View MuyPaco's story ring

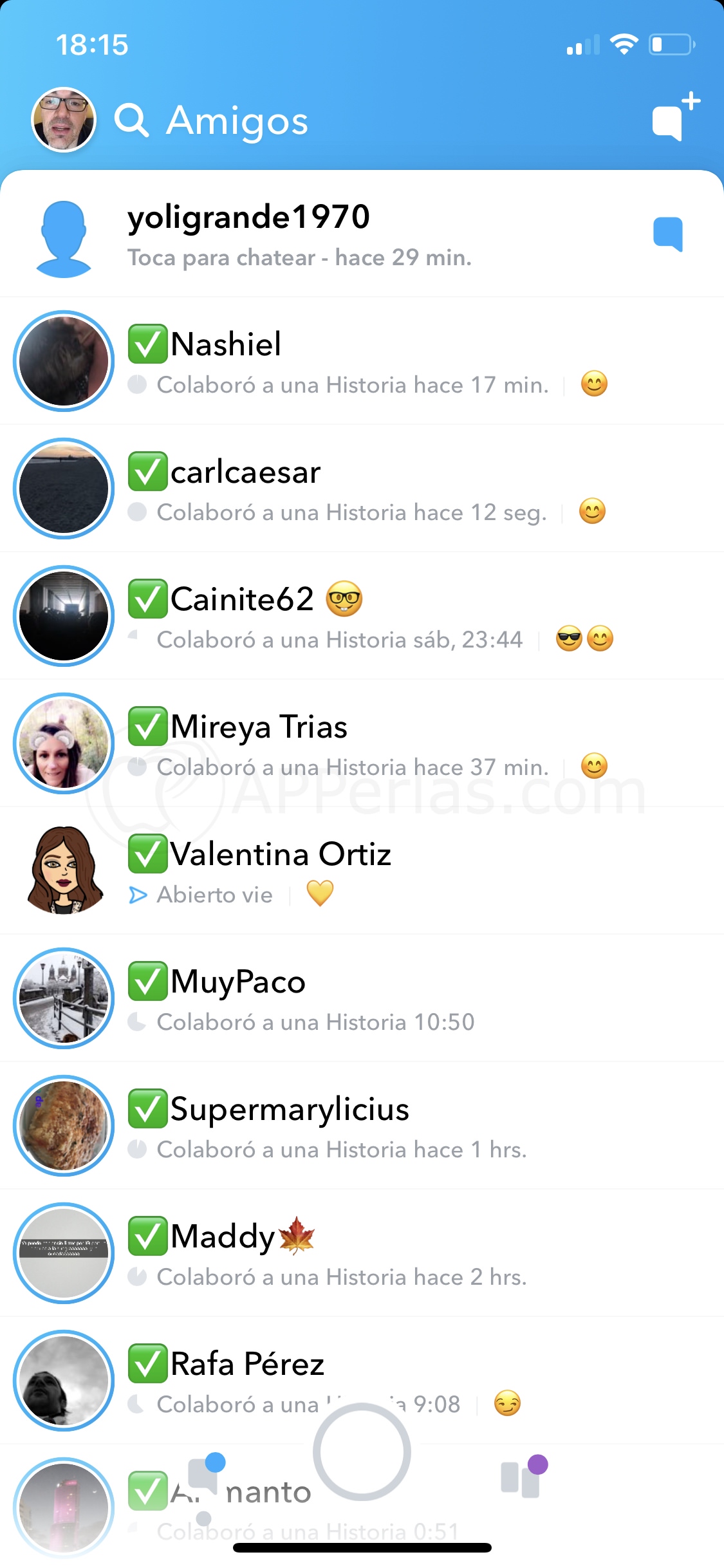pos(64,998)
